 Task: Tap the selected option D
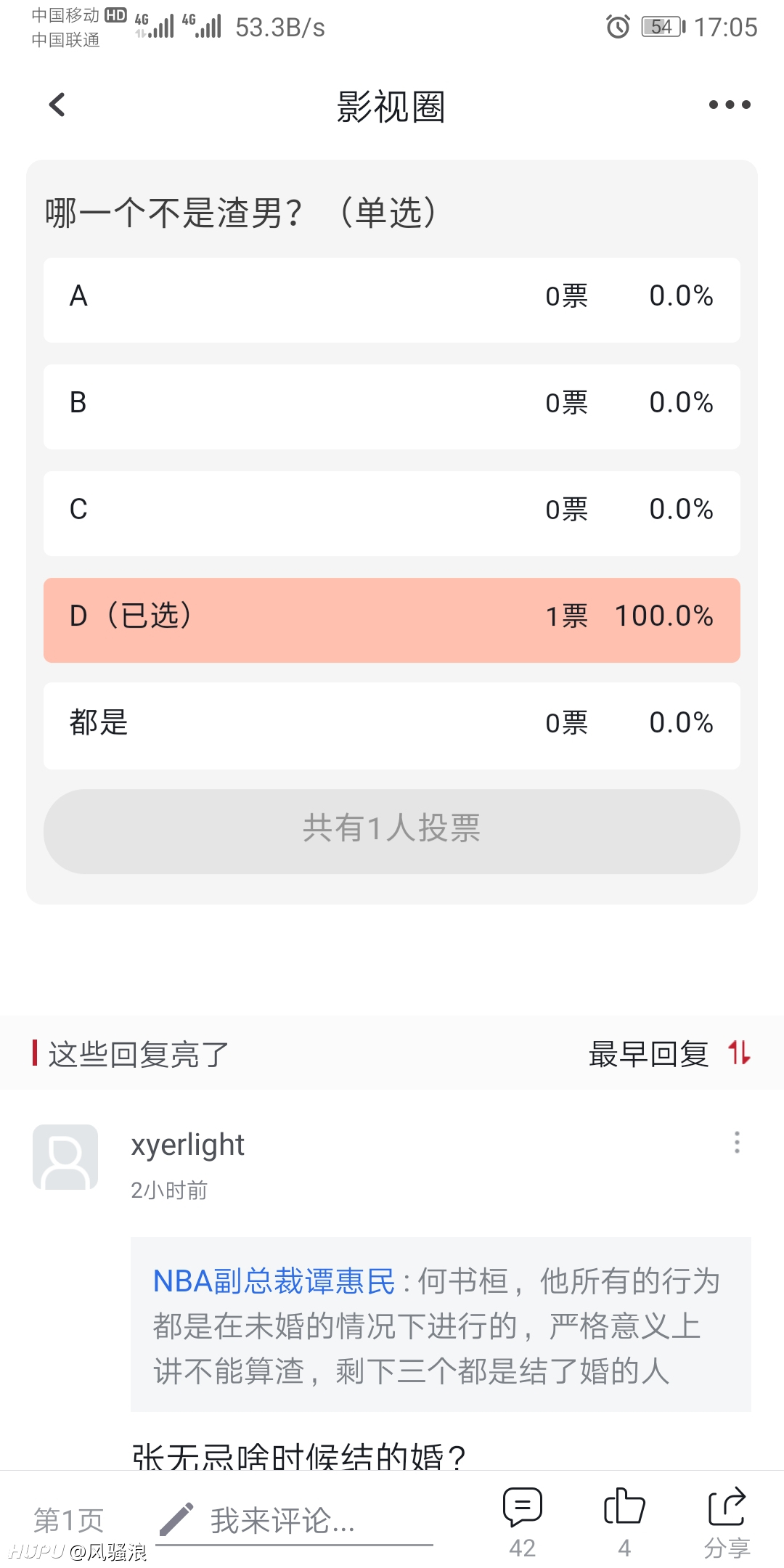pyautogui.click(x=392, y=620)
